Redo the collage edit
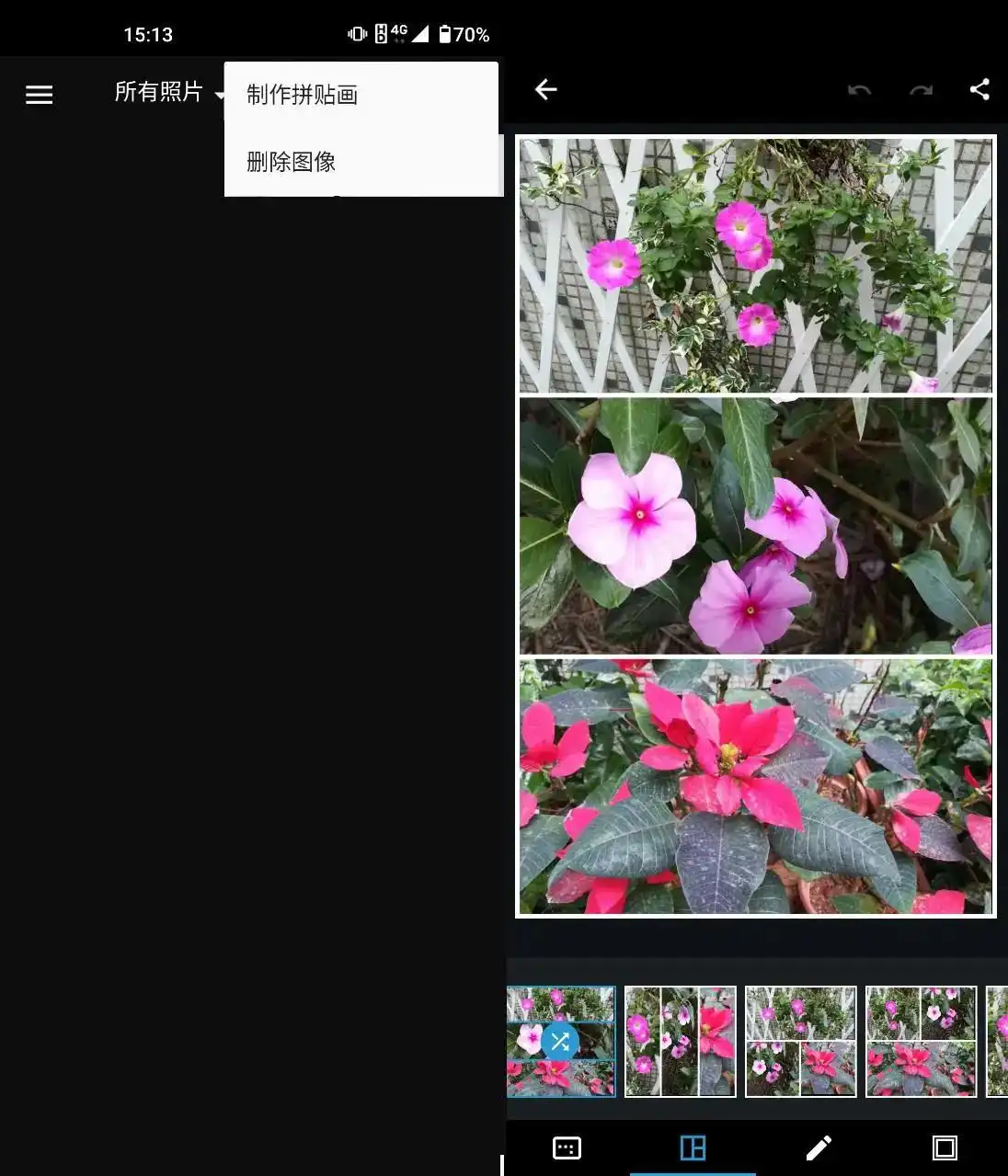Screen dimensions: 1008x1176 coord(921,89)
